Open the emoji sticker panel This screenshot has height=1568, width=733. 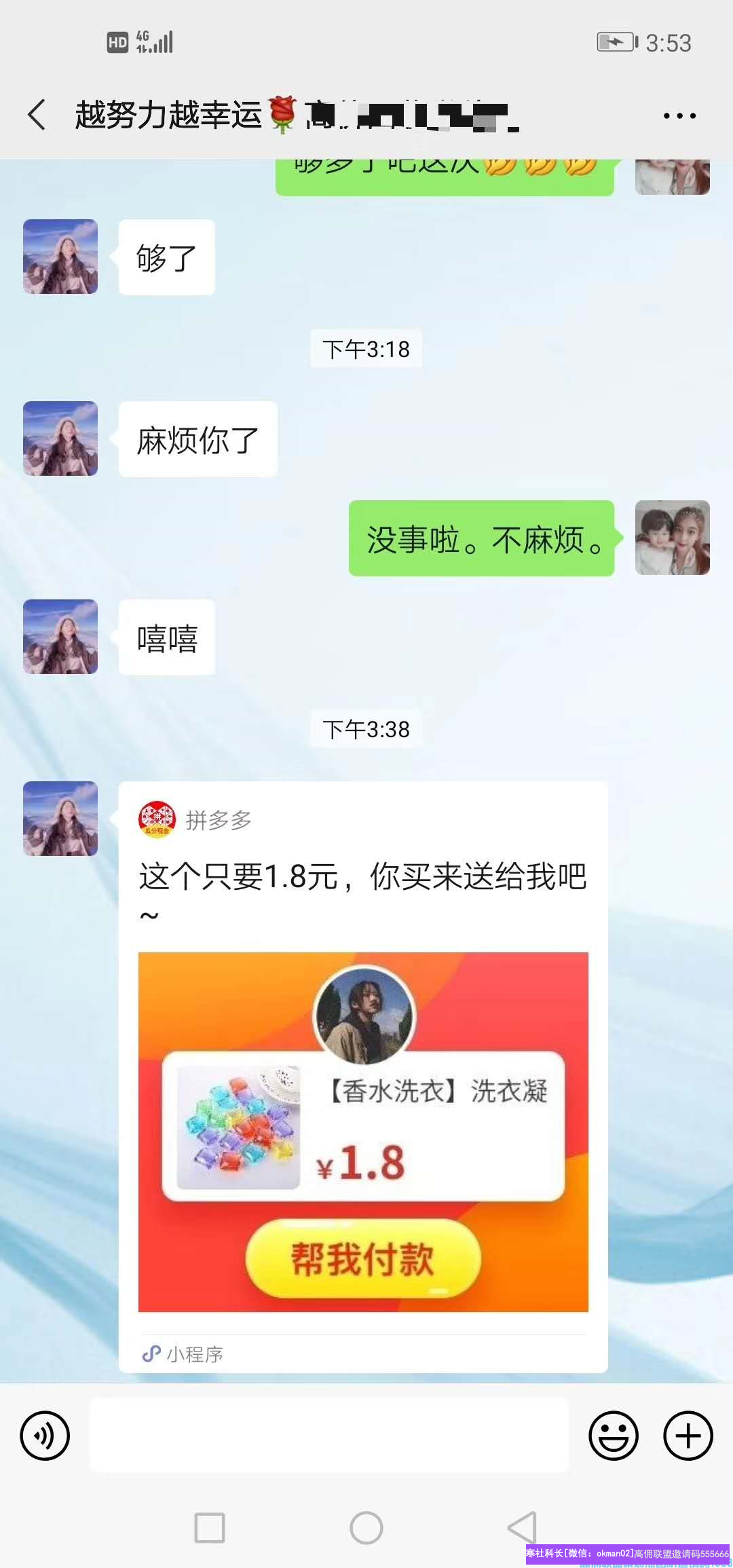click(613, 1436)
